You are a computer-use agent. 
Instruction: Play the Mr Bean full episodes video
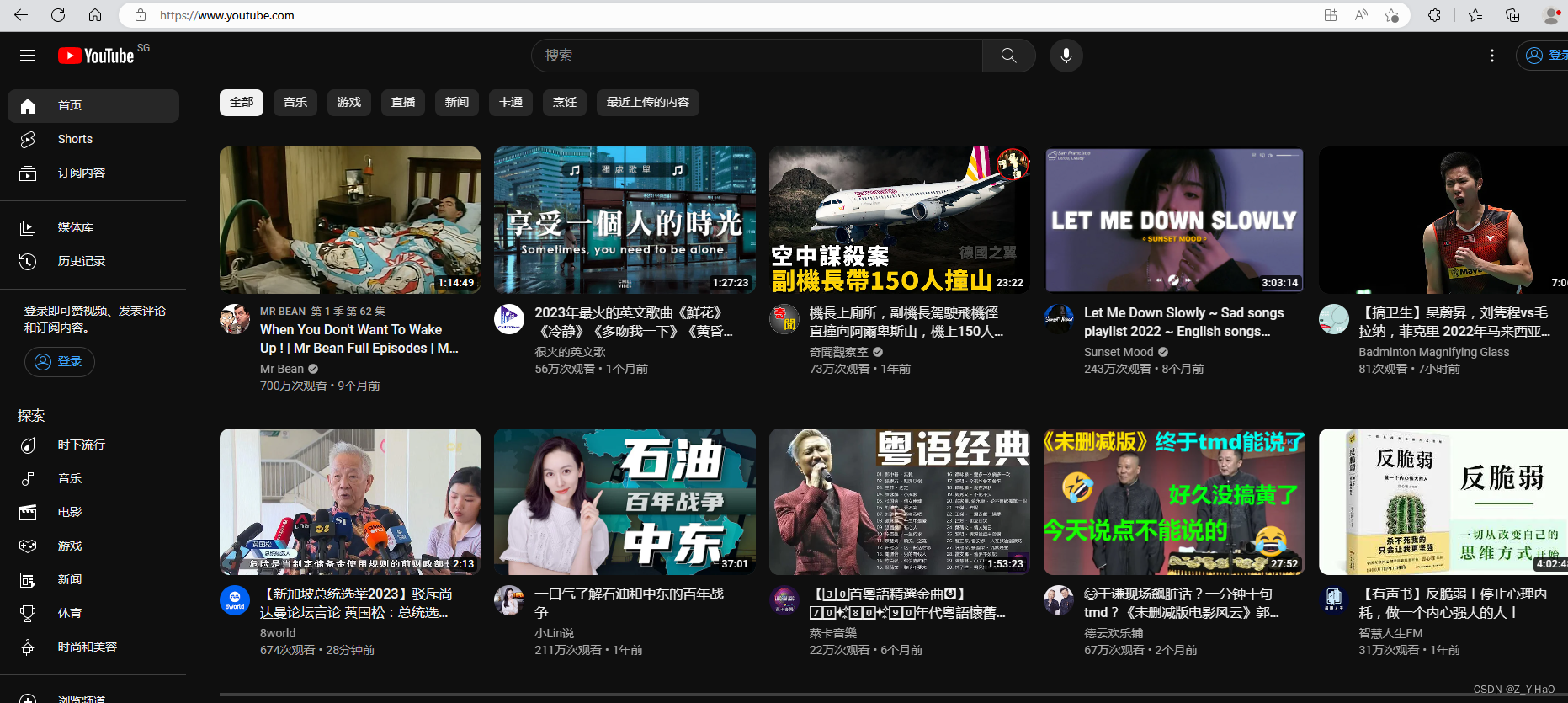click(350, 220)
